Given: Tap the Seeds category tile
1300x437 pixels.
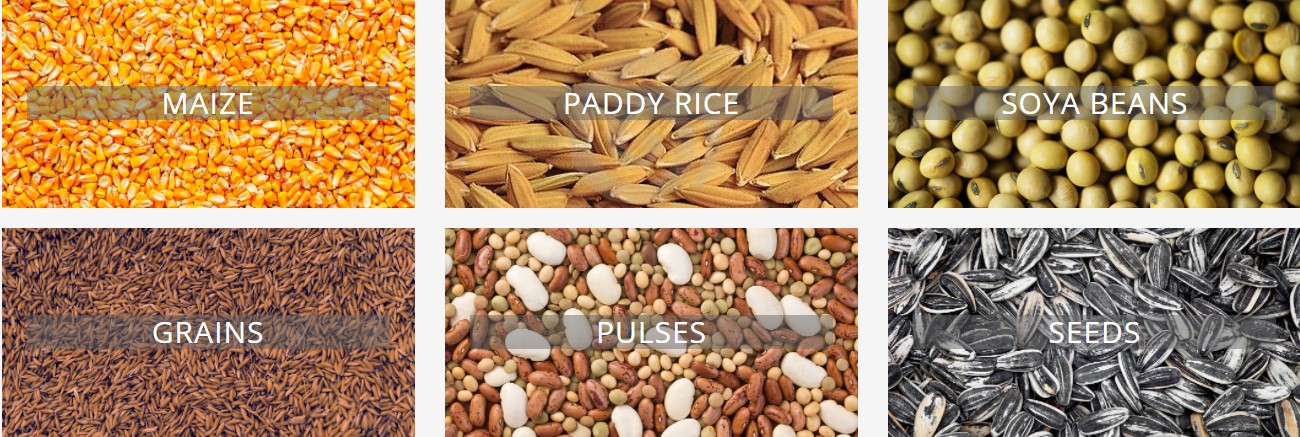Looking at the screenshot, I should click(1094, 332).
